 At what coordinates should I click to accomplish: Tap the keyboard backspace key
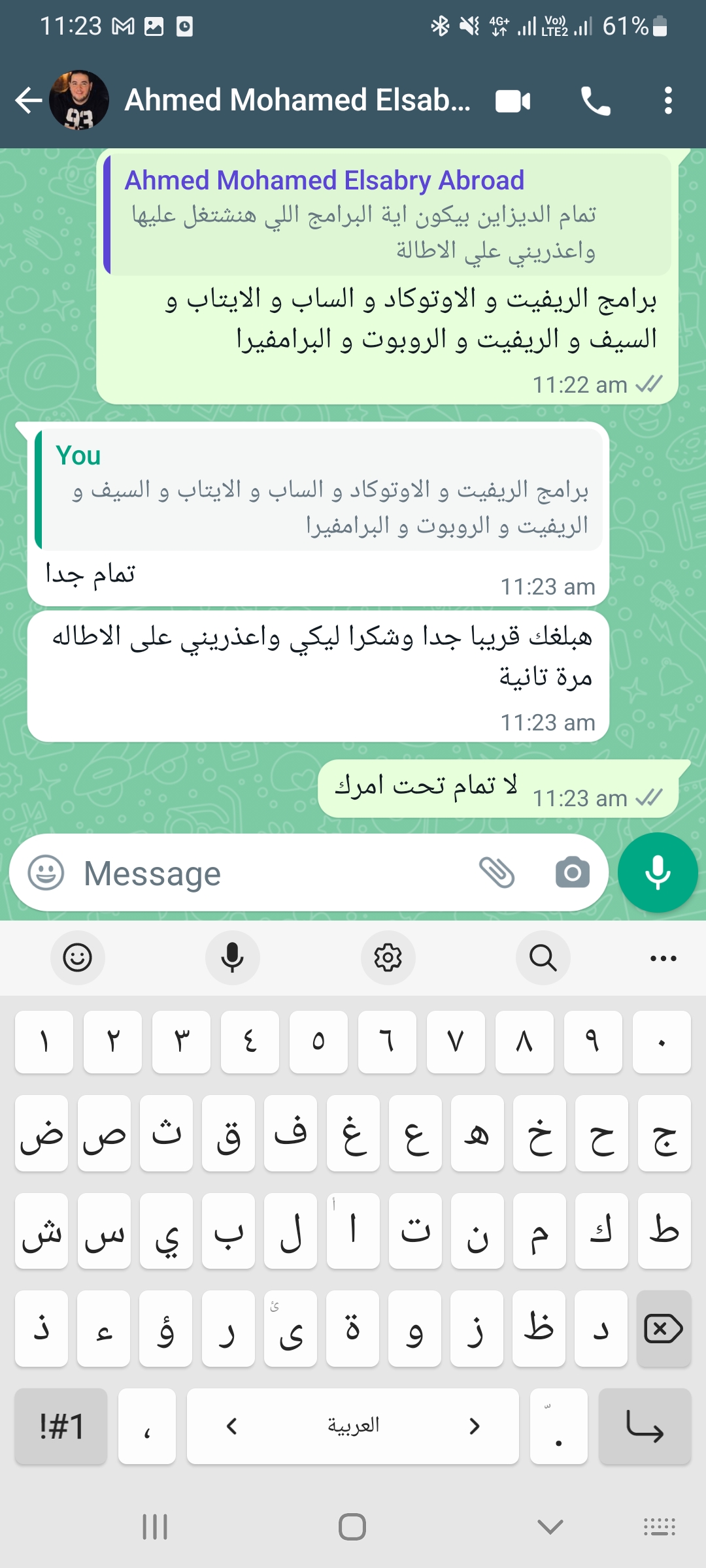pyautogui.click(x=664, y=1329)
